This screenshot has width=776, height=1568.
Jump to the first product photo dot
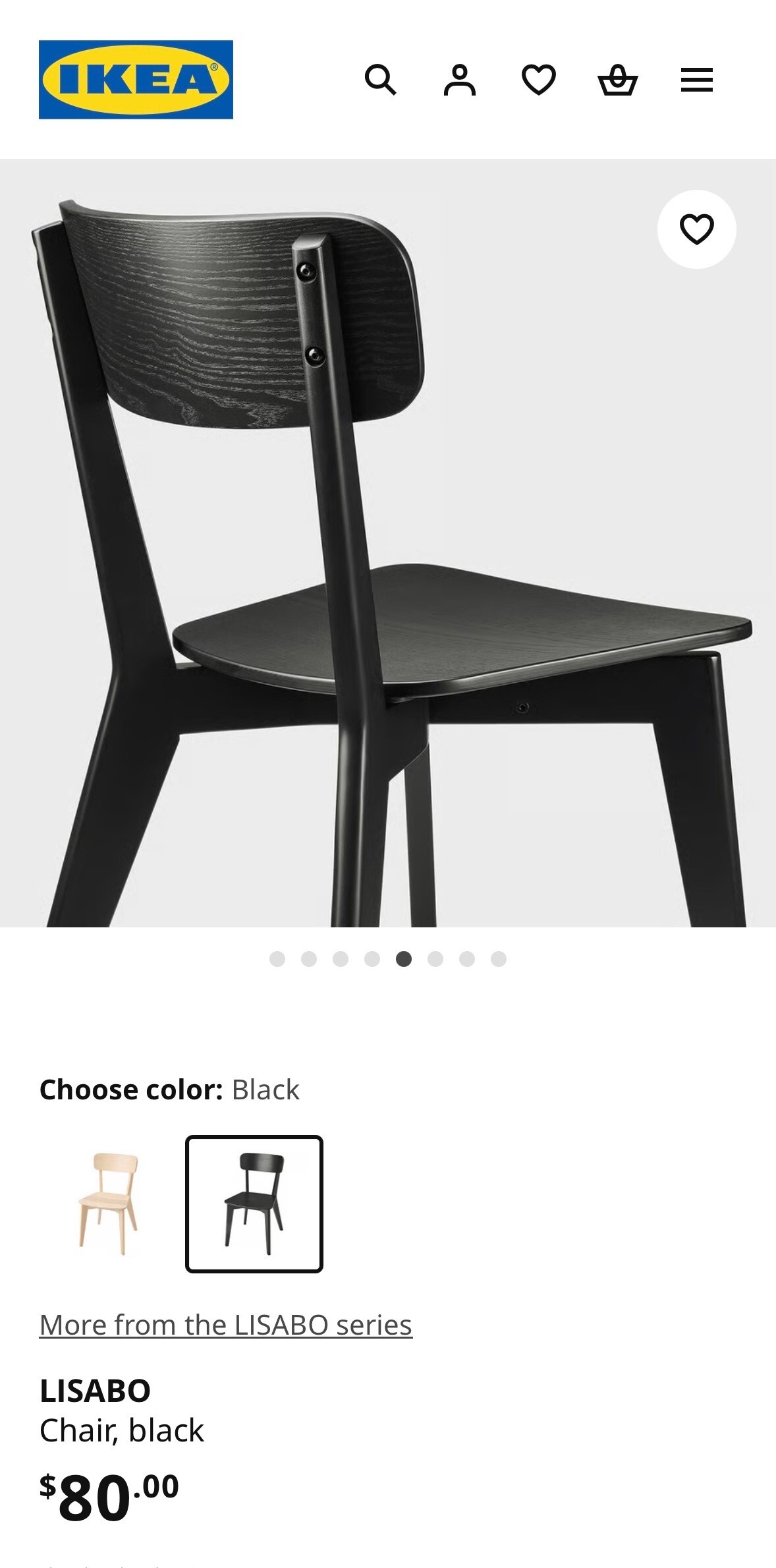[277, 959]
